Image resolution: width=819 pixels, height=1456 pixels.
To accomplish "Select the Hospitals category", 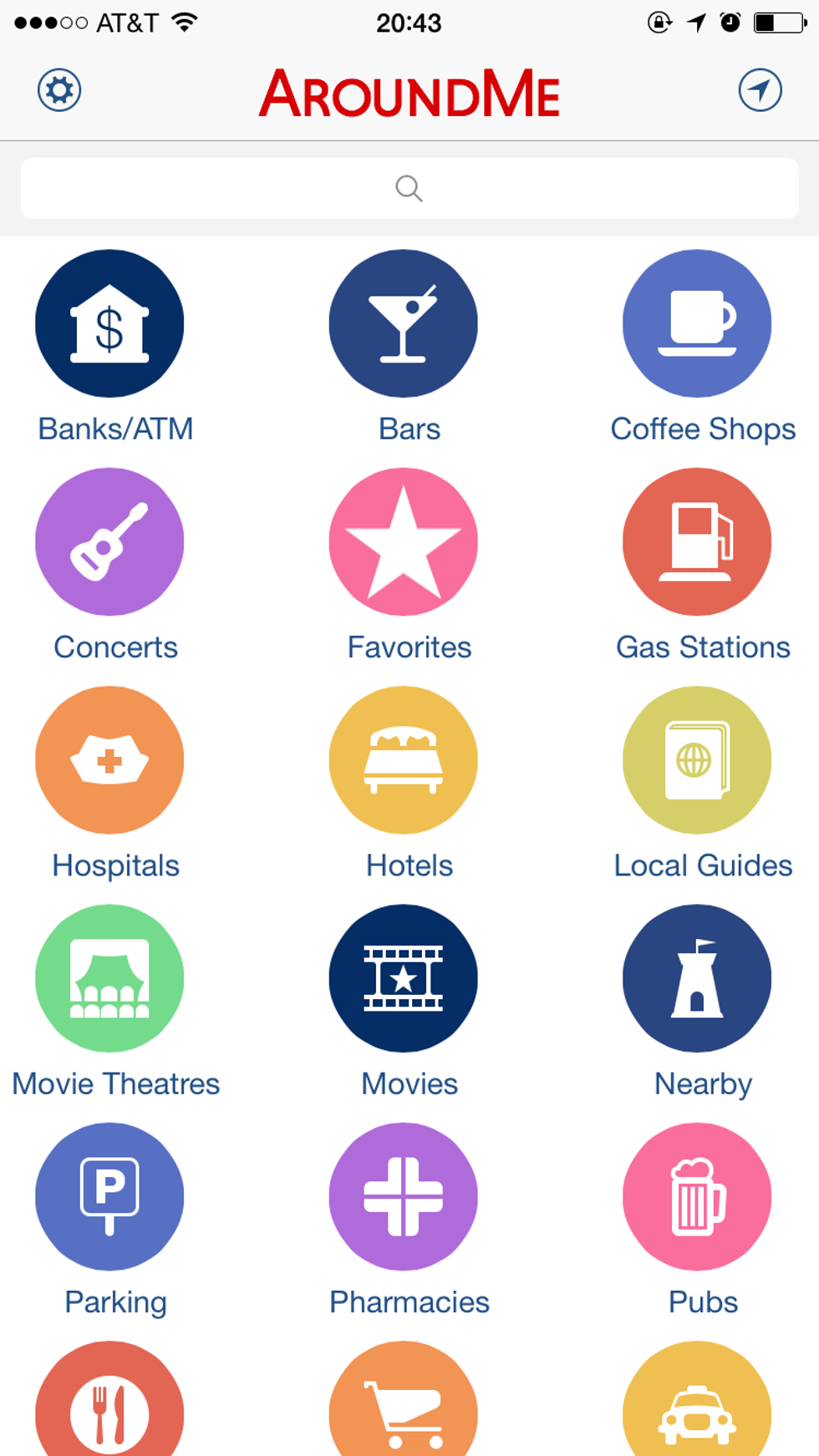I will point(109,760).
